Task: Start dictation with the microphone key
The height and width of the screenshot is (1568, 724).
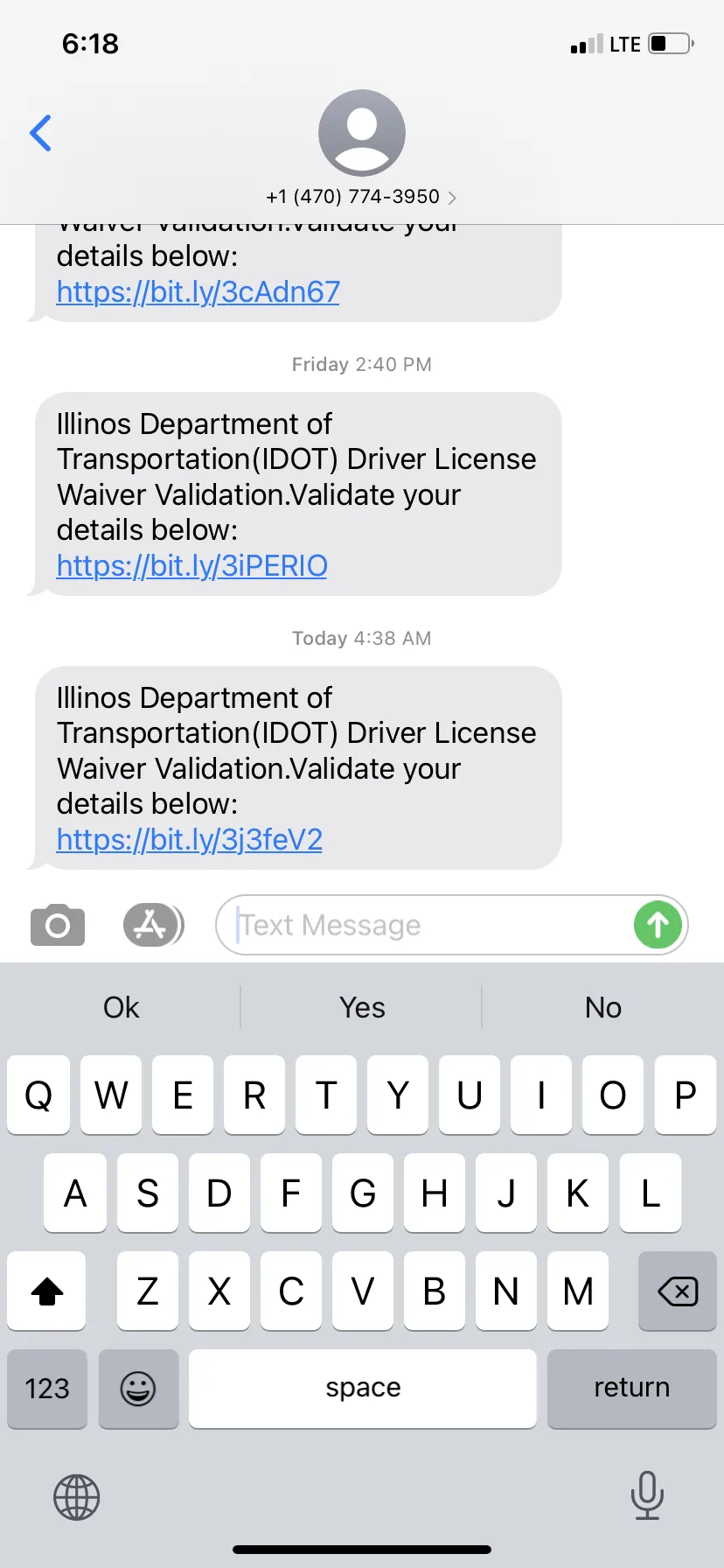Action: tap(647, 1495)
